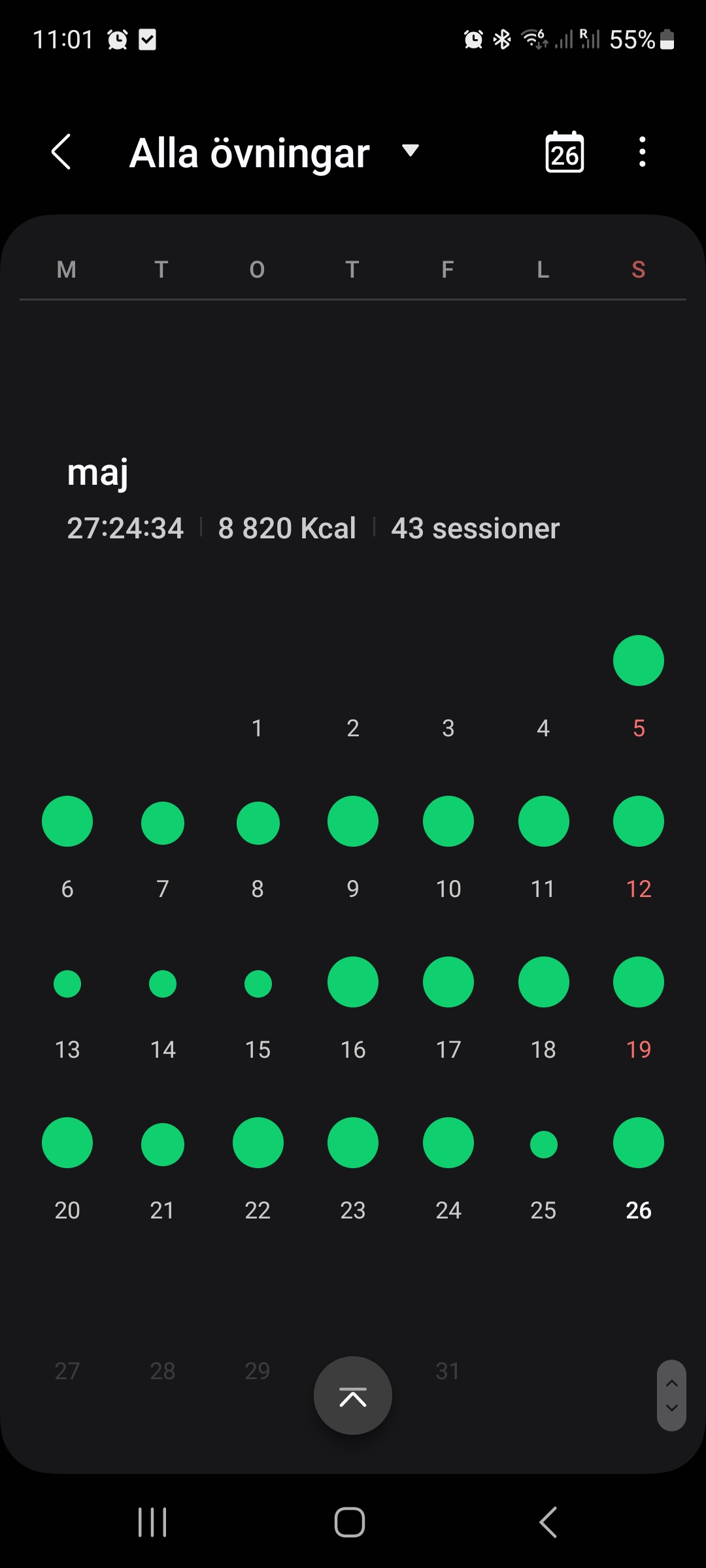Select the M weekday column header
The width and height of the screenshot is (706, 1568).
65,269
